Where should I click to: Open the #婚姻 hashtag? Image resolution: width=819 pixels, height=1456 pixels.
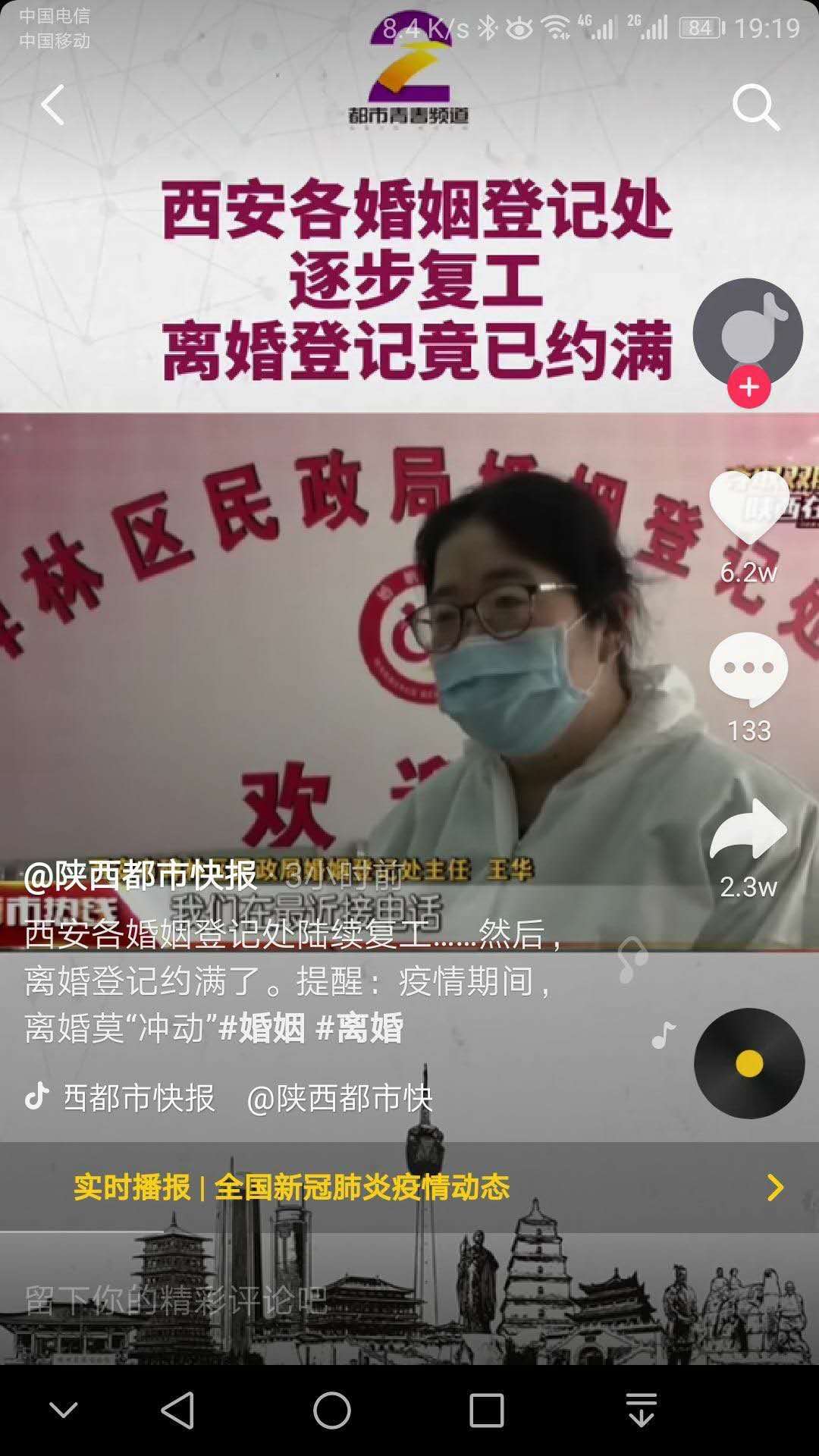point(262,1028)
